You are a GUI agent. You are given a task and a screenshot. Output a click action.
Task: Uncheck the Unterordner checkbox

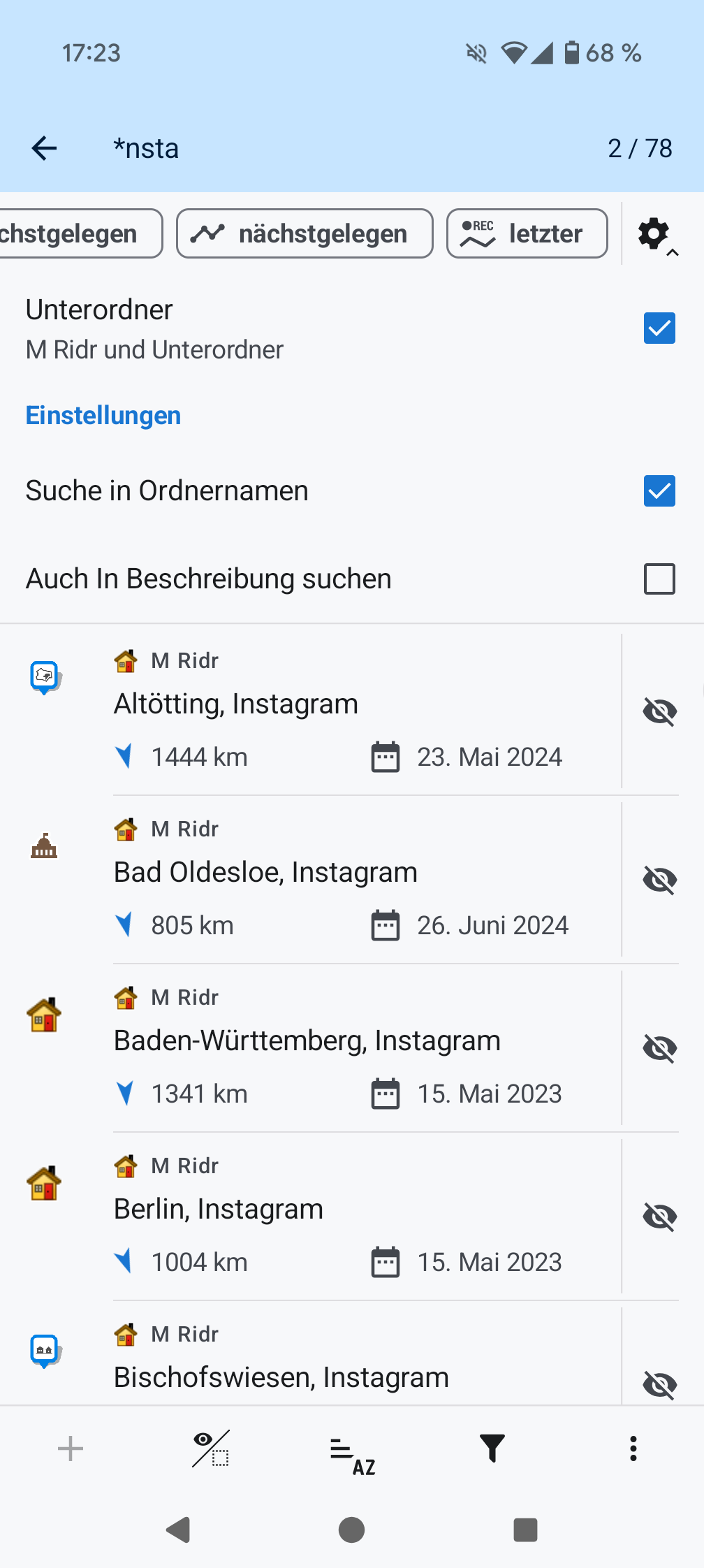click(659, 328)
